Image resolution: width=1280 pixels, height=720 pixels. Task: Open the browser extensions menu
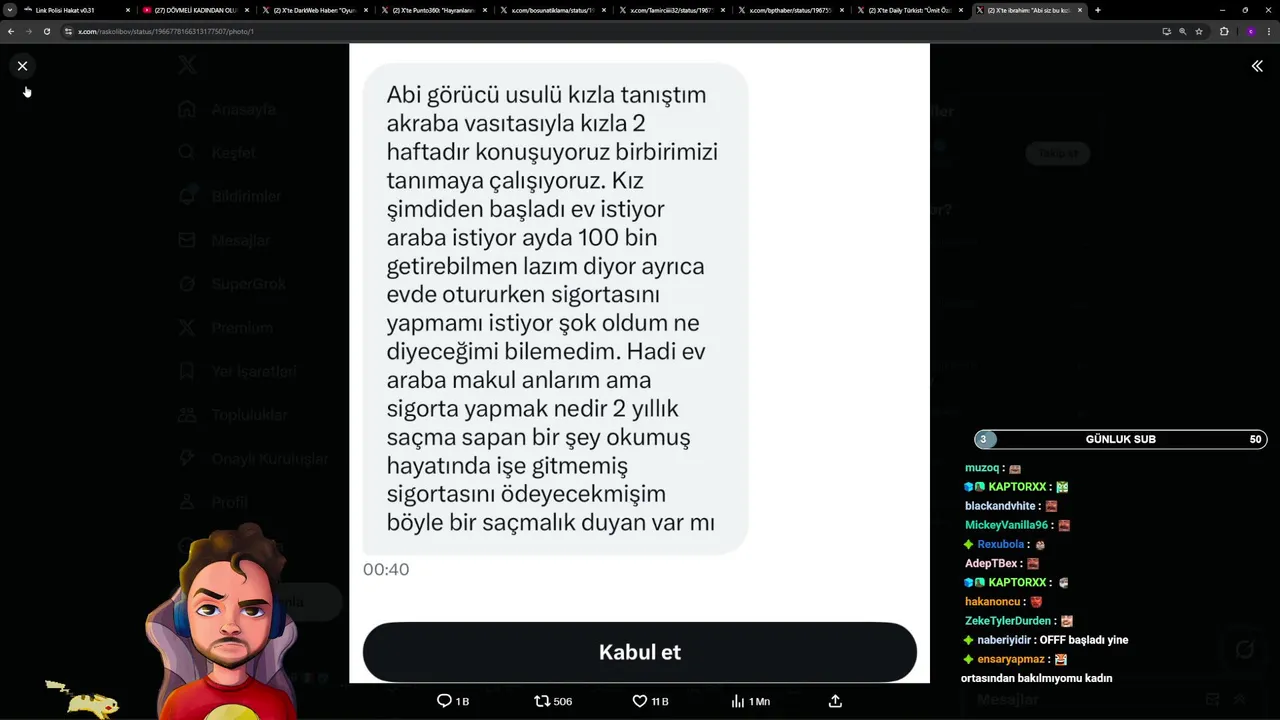[x=1224, y=31]
